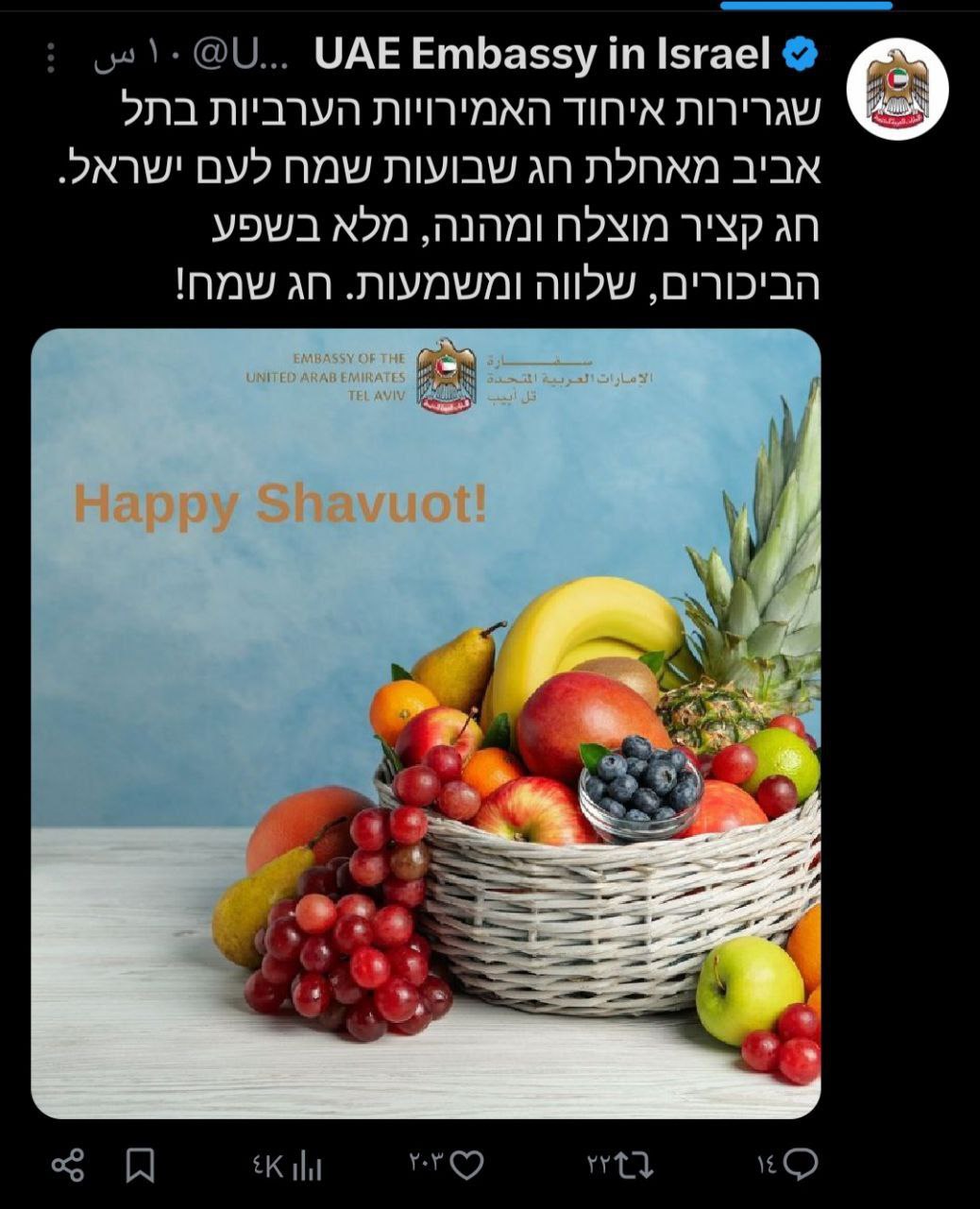
Task: Like the UAE Embassy tweet
Action: (469, 1165)
